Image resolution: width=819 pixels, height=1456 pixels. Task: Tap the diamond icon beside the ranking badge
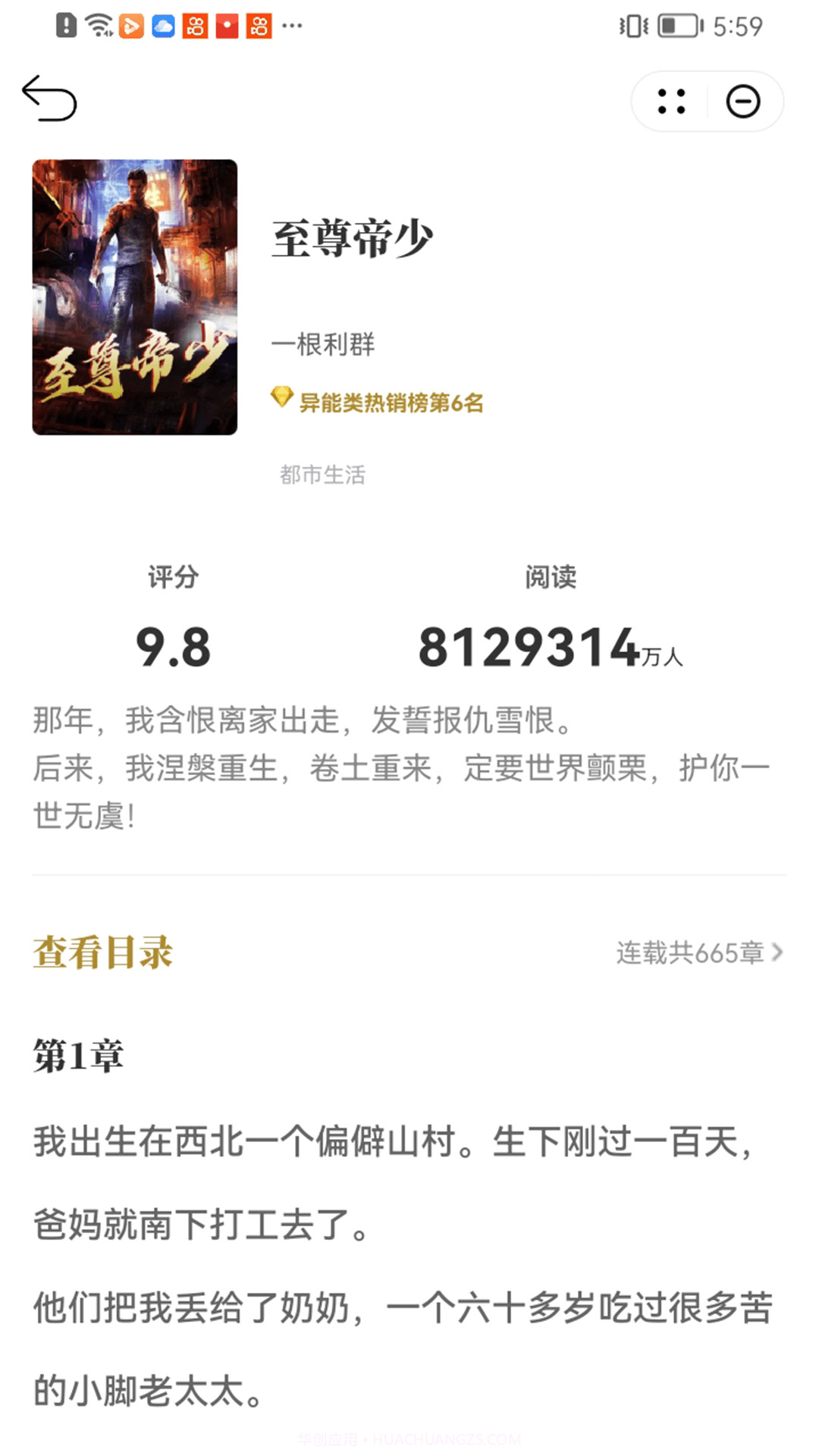point(281,398)
